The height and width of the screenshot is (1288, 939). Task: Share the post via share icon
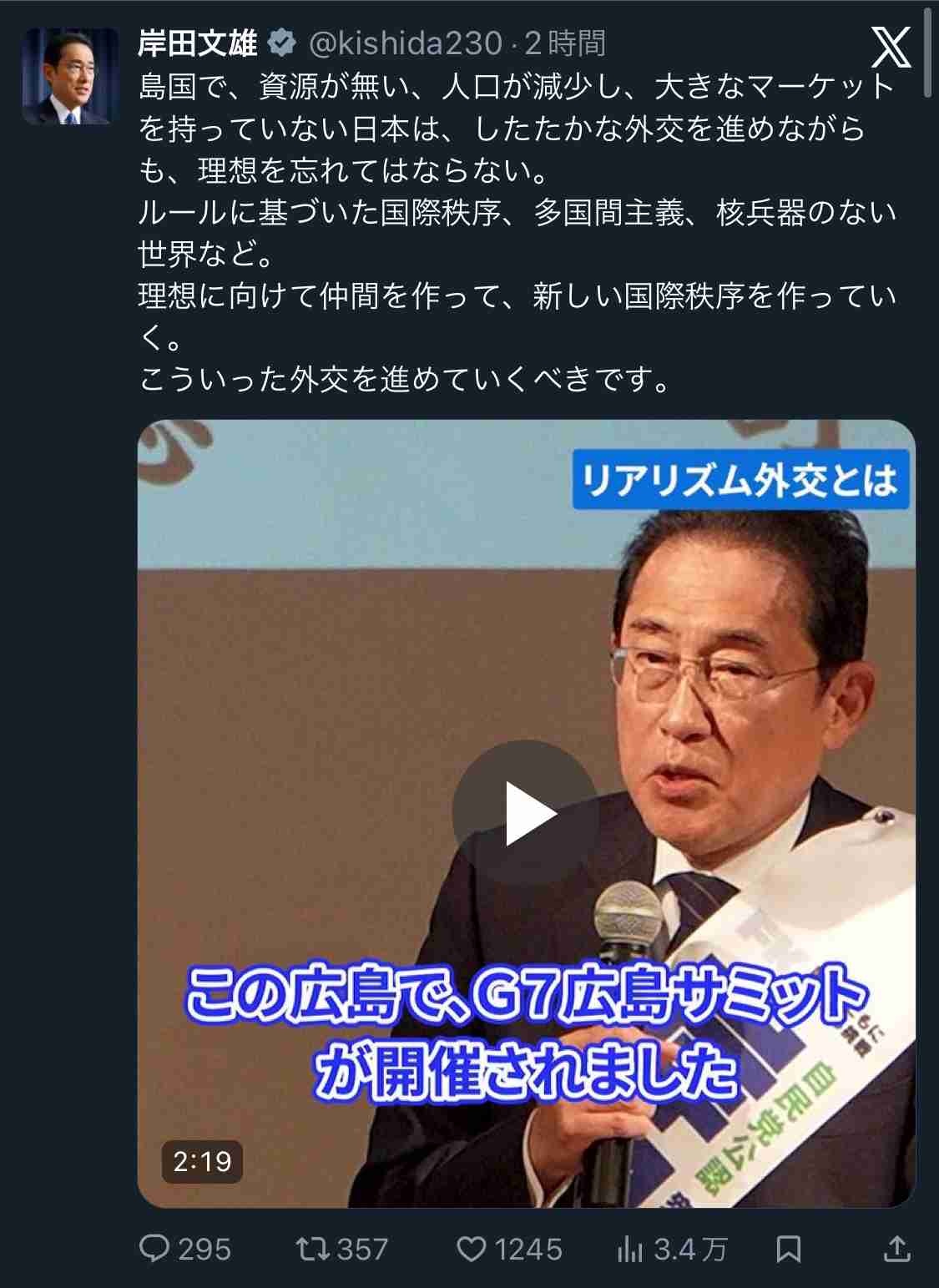(x=896, y=1249)
